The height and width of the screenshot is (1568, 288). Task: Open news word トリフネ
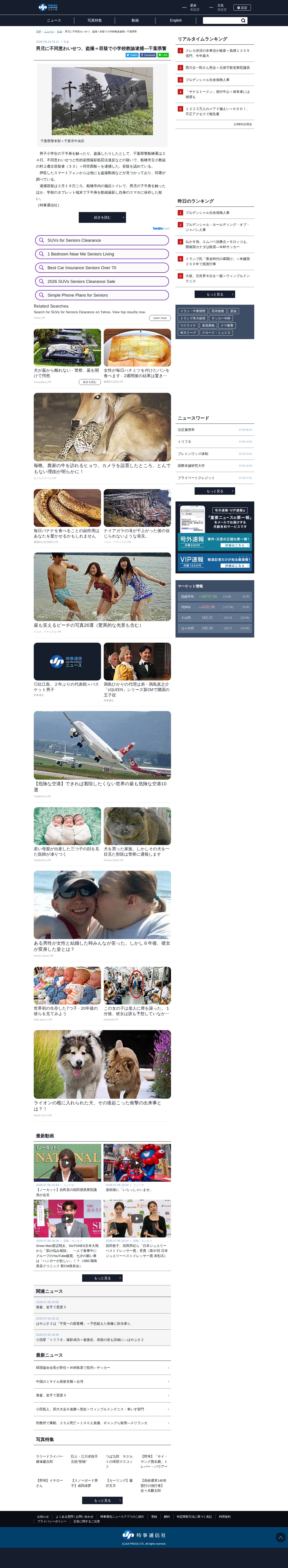coord(214,442)
